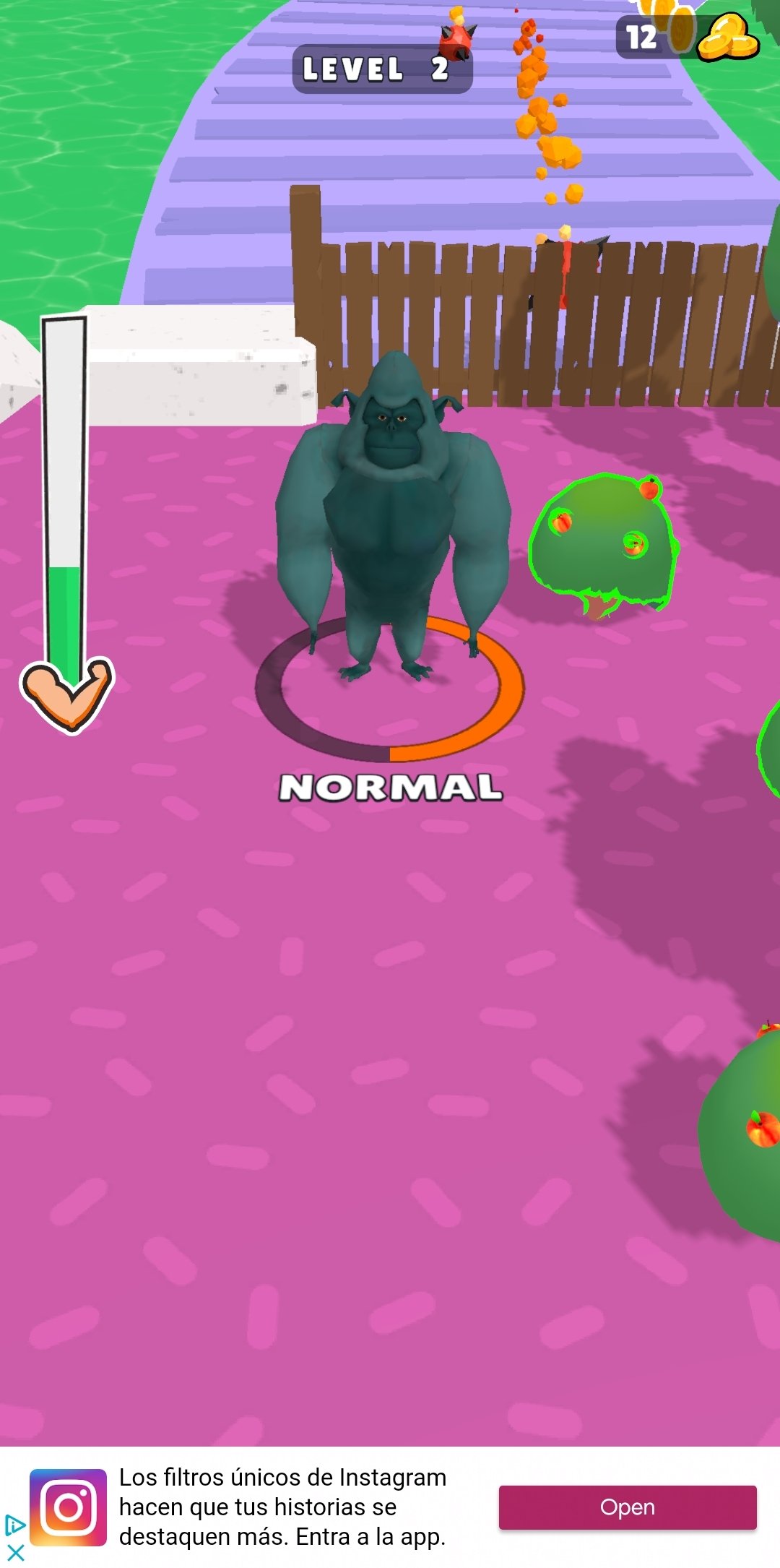This screenshot has height=1568, width=780.
Task: Close the ad banner with the X icon
Action: point(15,1551)
